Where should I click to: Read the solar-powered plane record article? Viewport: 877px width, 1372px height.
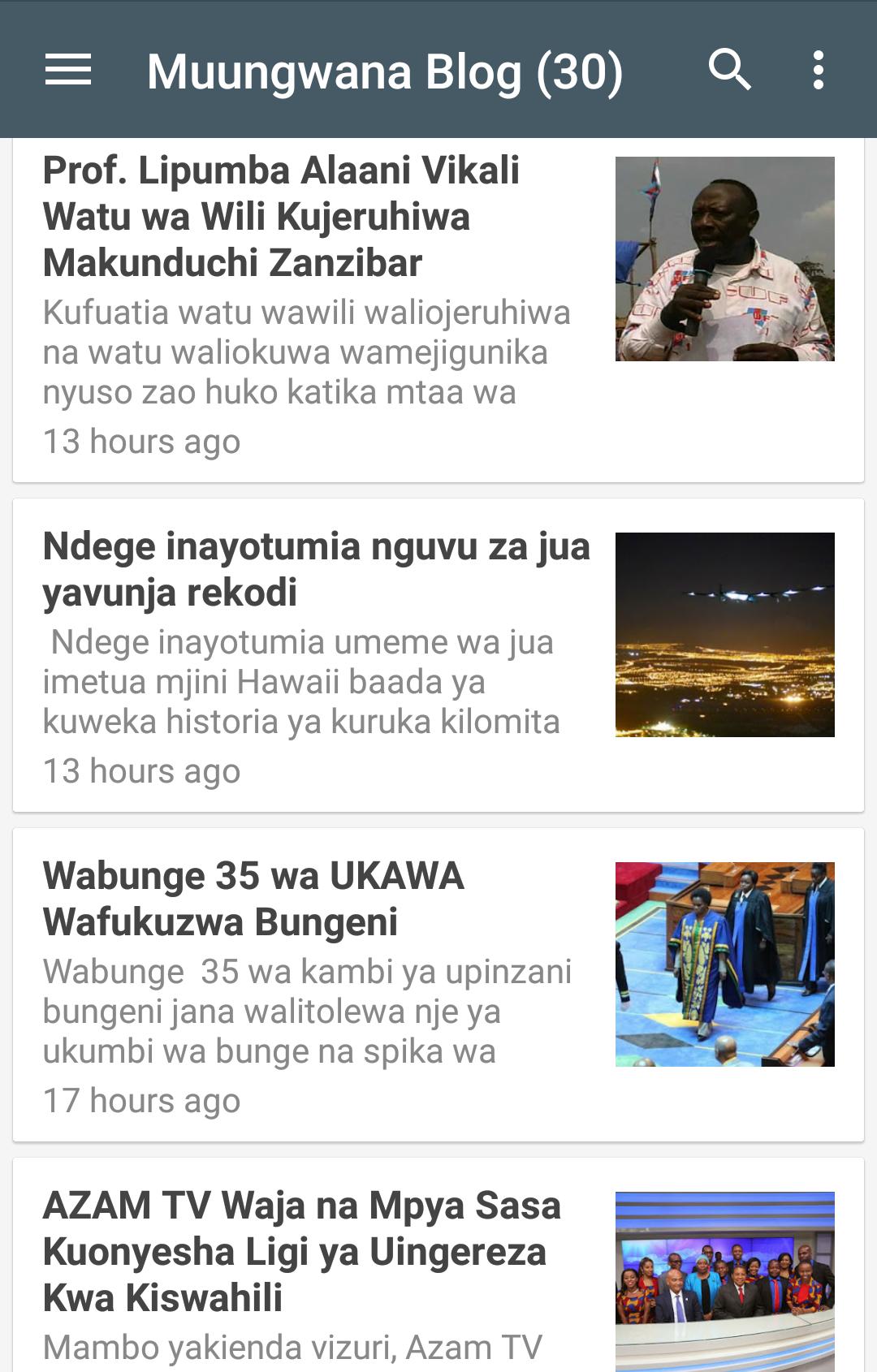pos(316,569)
